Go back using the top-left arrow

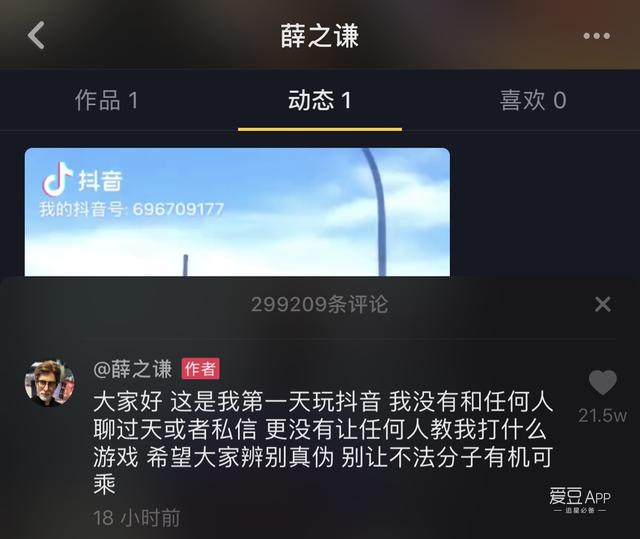[36, 36]
